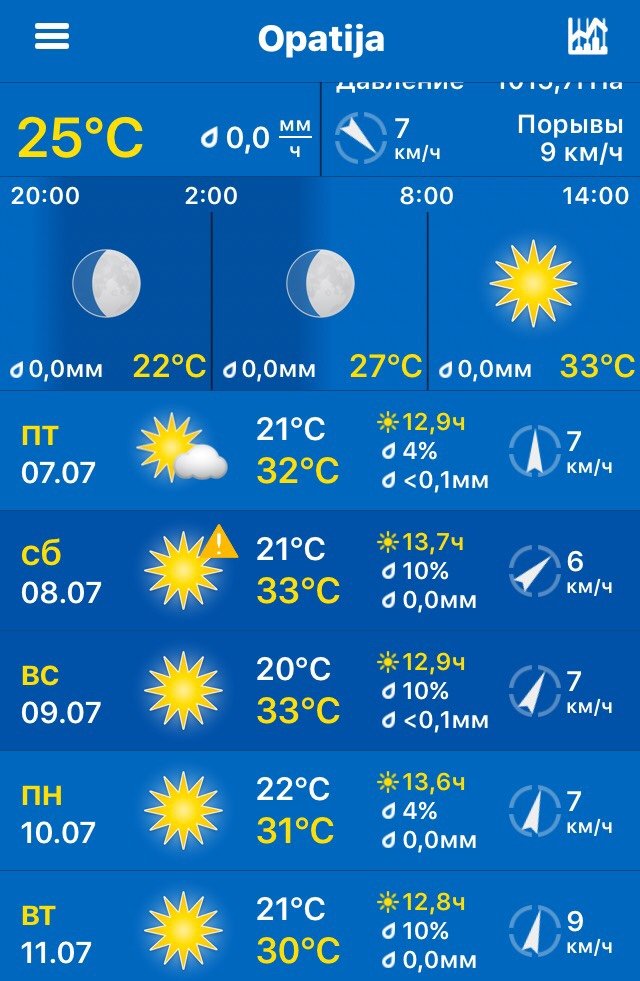Open the 8:00 hourly forecast tile
The width and height of the screenshot is (640, 981).
pyautogui.click(x=533, y=285)
